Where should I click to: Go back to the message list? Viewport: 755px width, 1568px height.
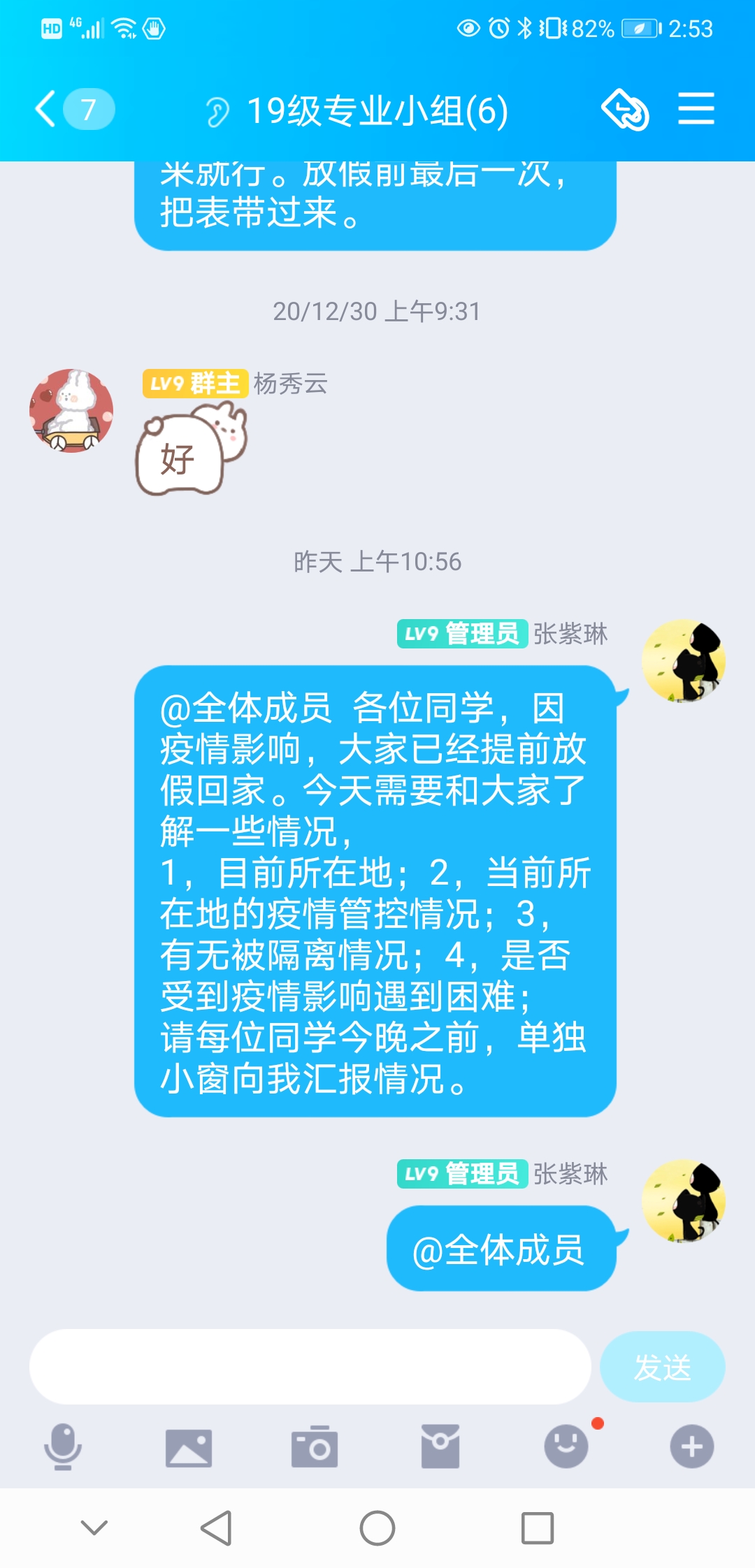46,110
